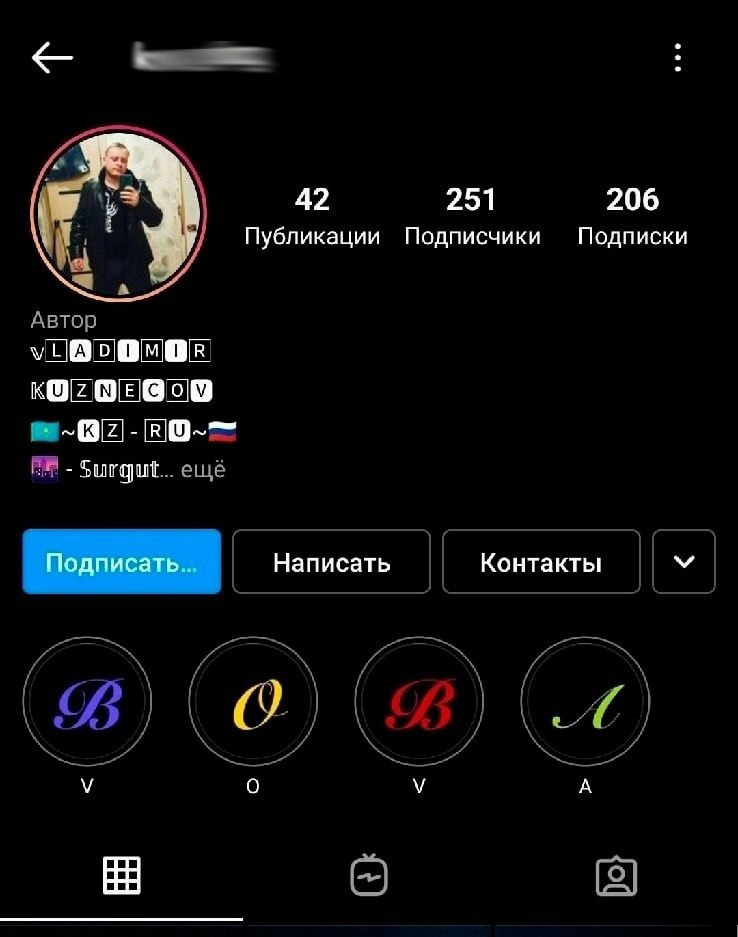Screen dimensions: 738x937
Task: Switch to the IGTV videos tab
Action: (369, 876)
